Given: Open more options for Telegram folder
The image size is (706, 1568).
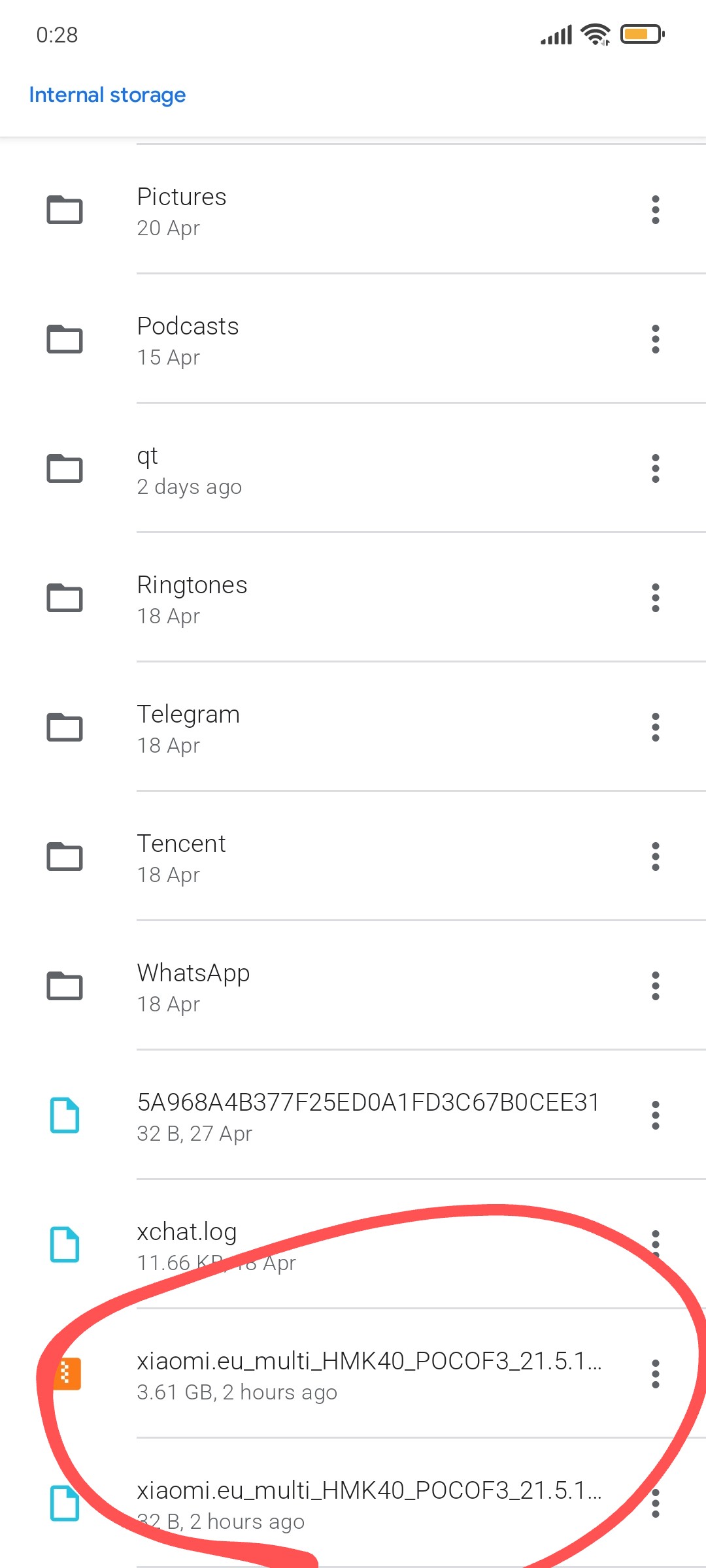Looking at the screenshot, I should 655,727.
